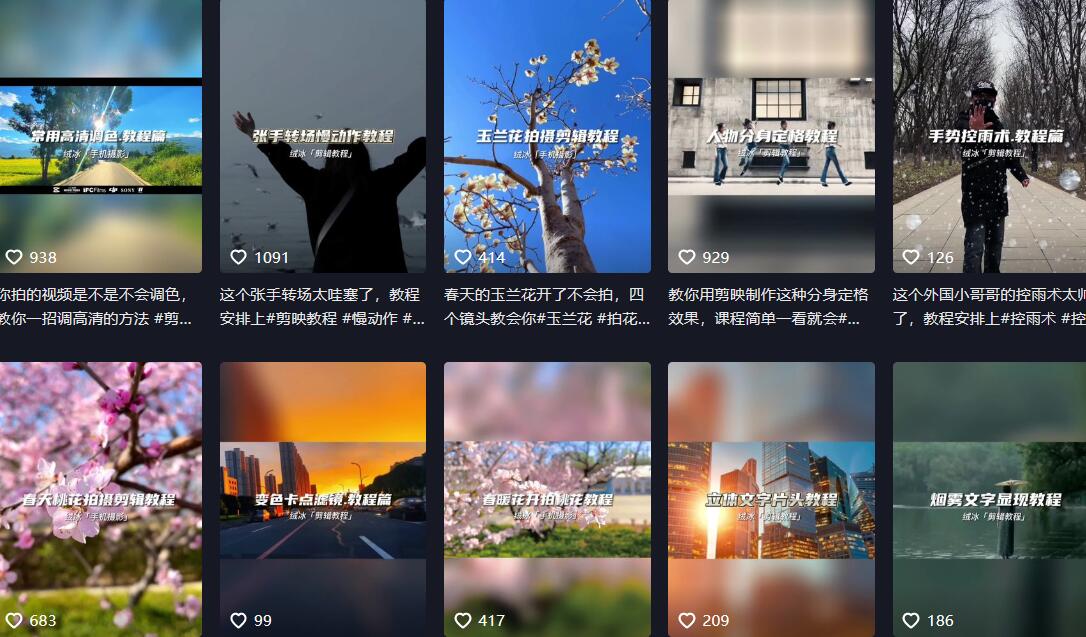The height and width of the screenshot is (637, 1086).
Task: View the 手势控雨术 tutorial video
Action: 989,135
